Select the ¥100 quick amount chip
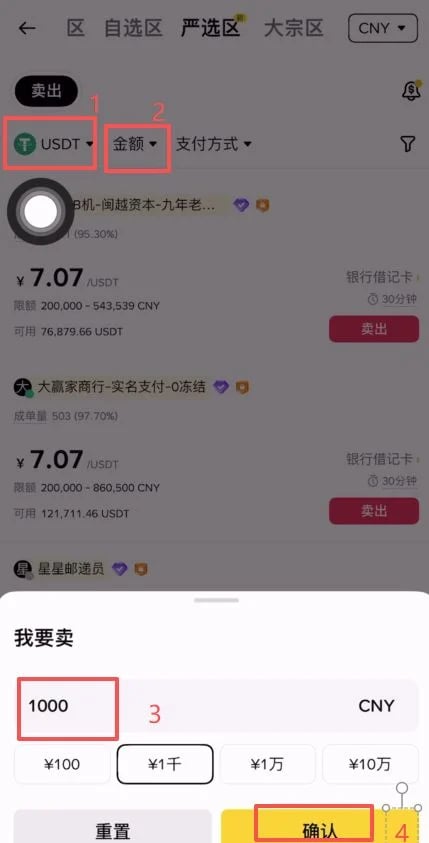 (x=63, y=764)
